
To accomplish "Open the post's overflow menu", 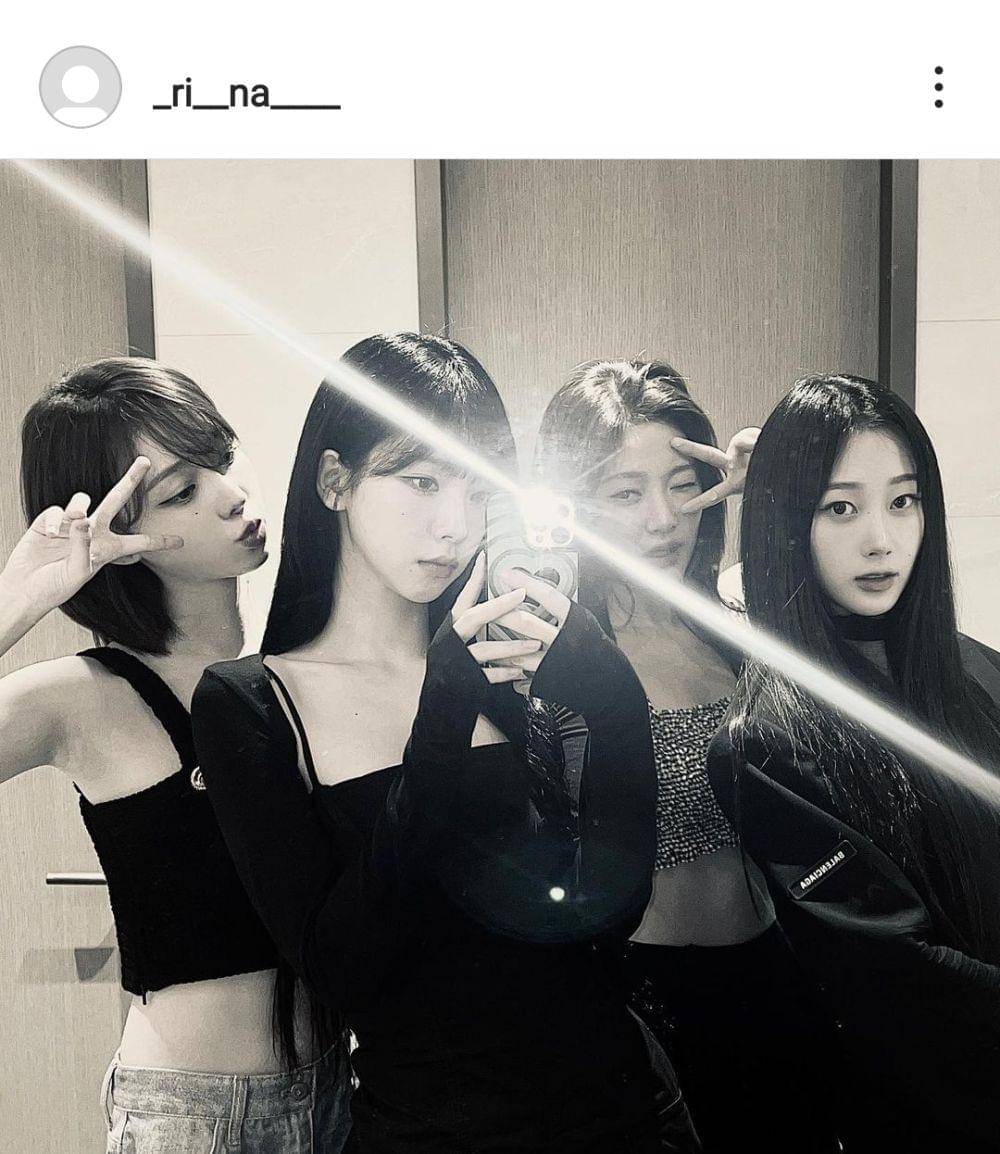I will point(937,87).
